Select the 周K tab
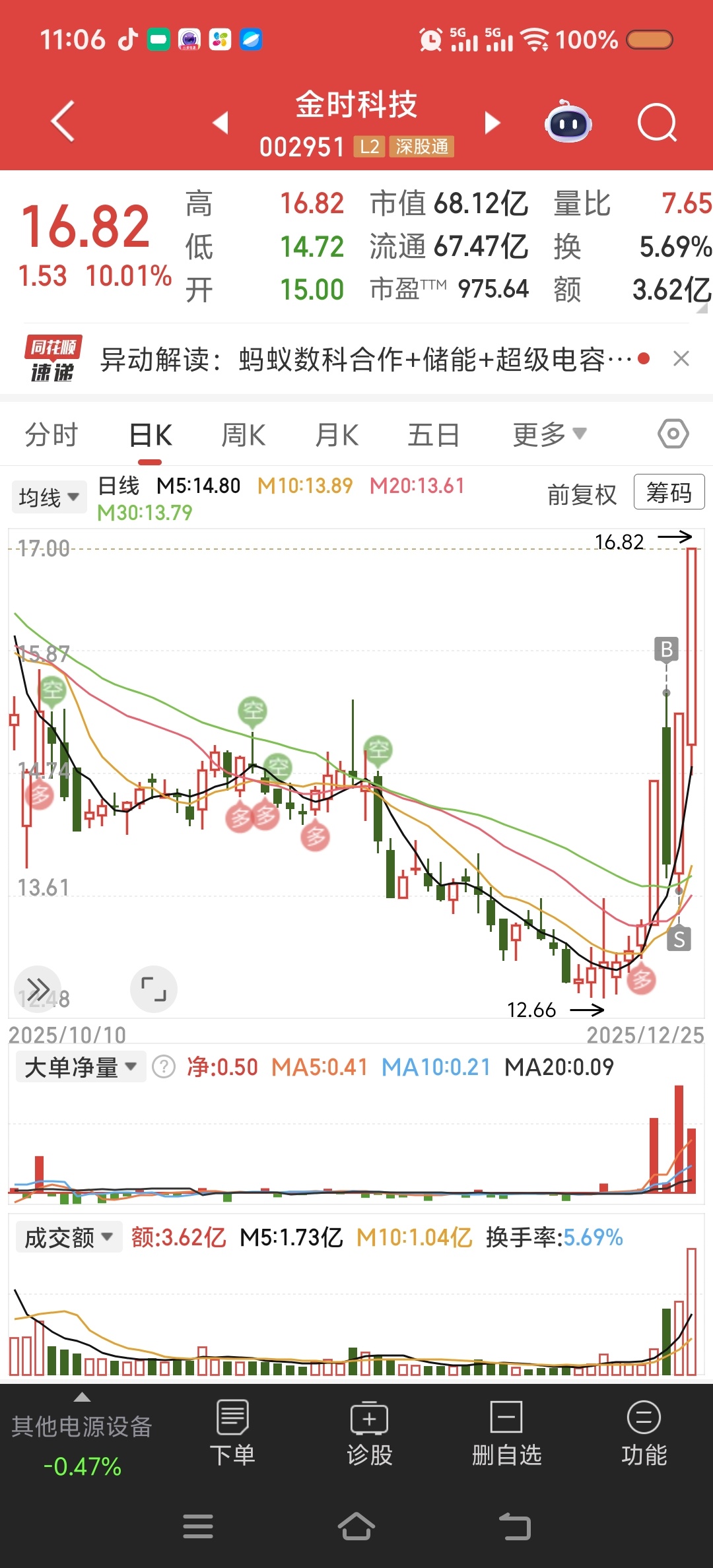713x1568 pixels. click(x=243, y=436)
